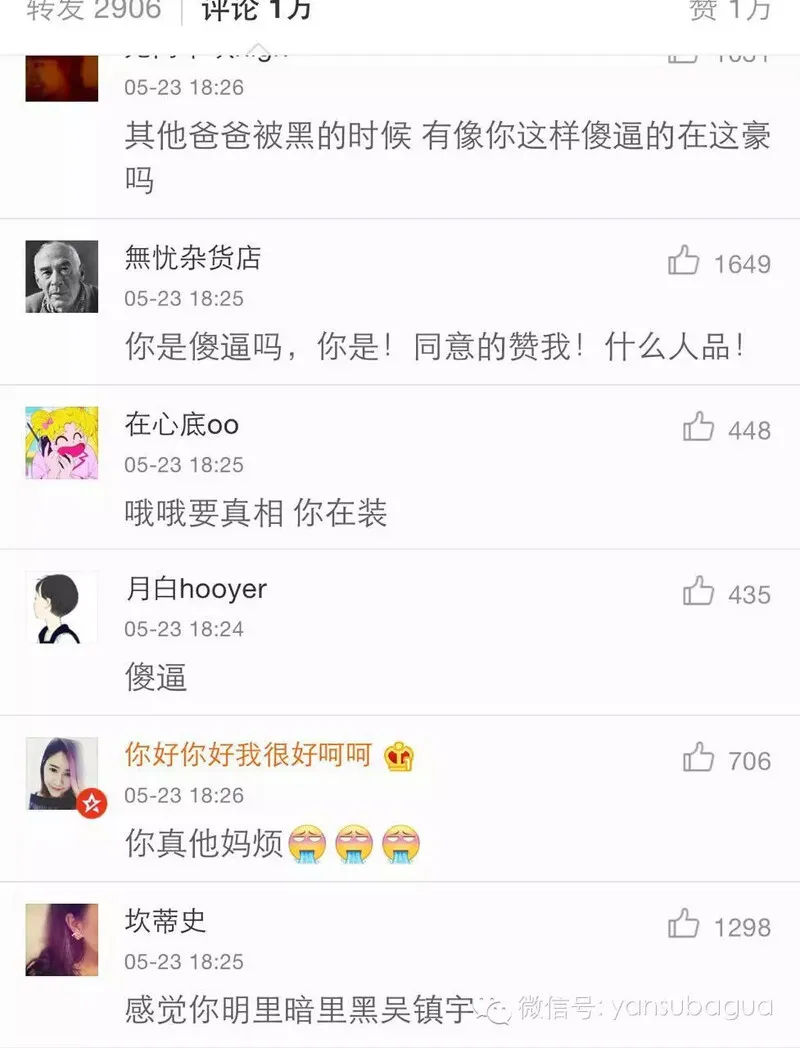Open 坎蒂史's profile avatar
The height and width of the screenshot is (1048, 800).
click(62, 940)
